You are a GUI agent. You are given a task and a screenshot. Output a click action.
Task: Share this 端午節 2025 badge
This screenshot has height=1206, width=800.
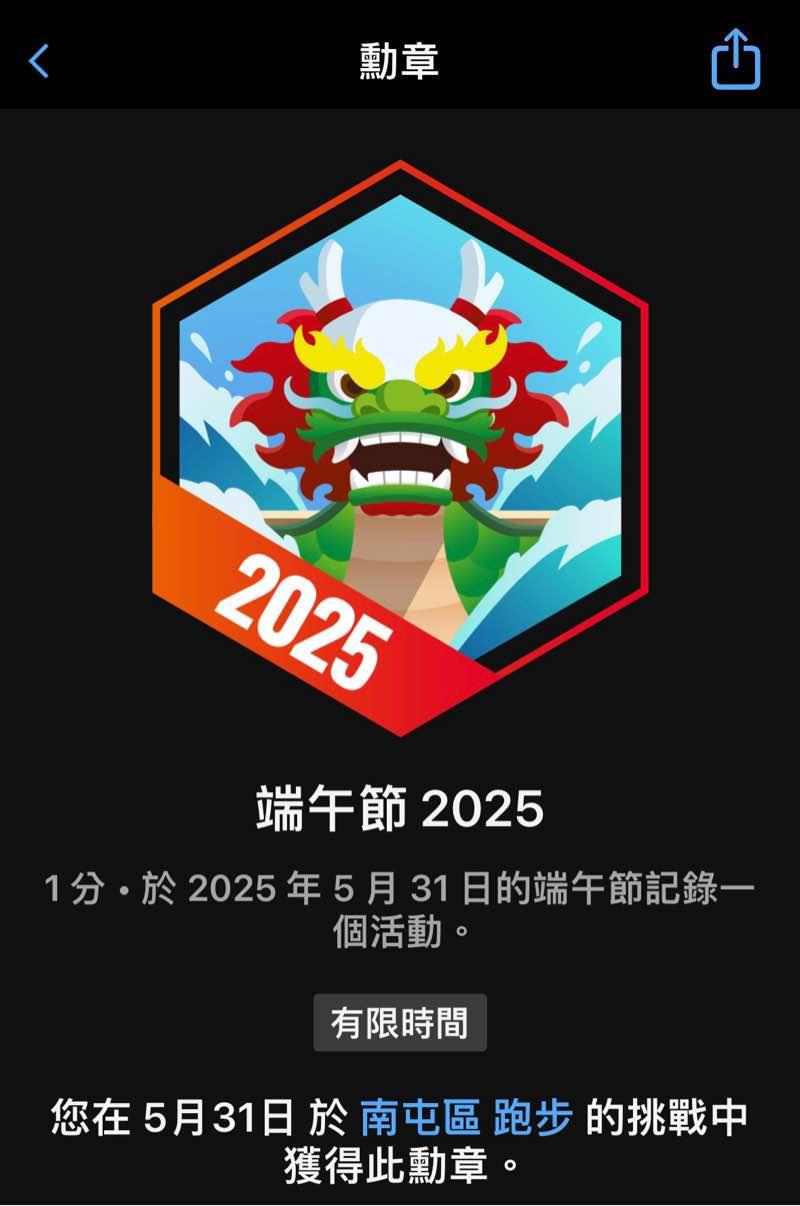pos(735,60)
